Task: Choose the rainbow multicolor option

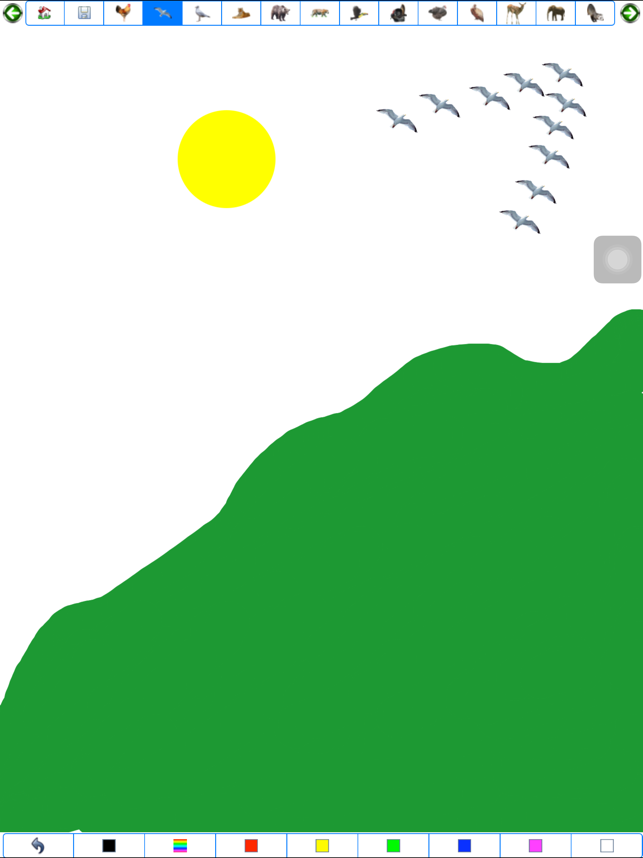Action: coord(180,846)
